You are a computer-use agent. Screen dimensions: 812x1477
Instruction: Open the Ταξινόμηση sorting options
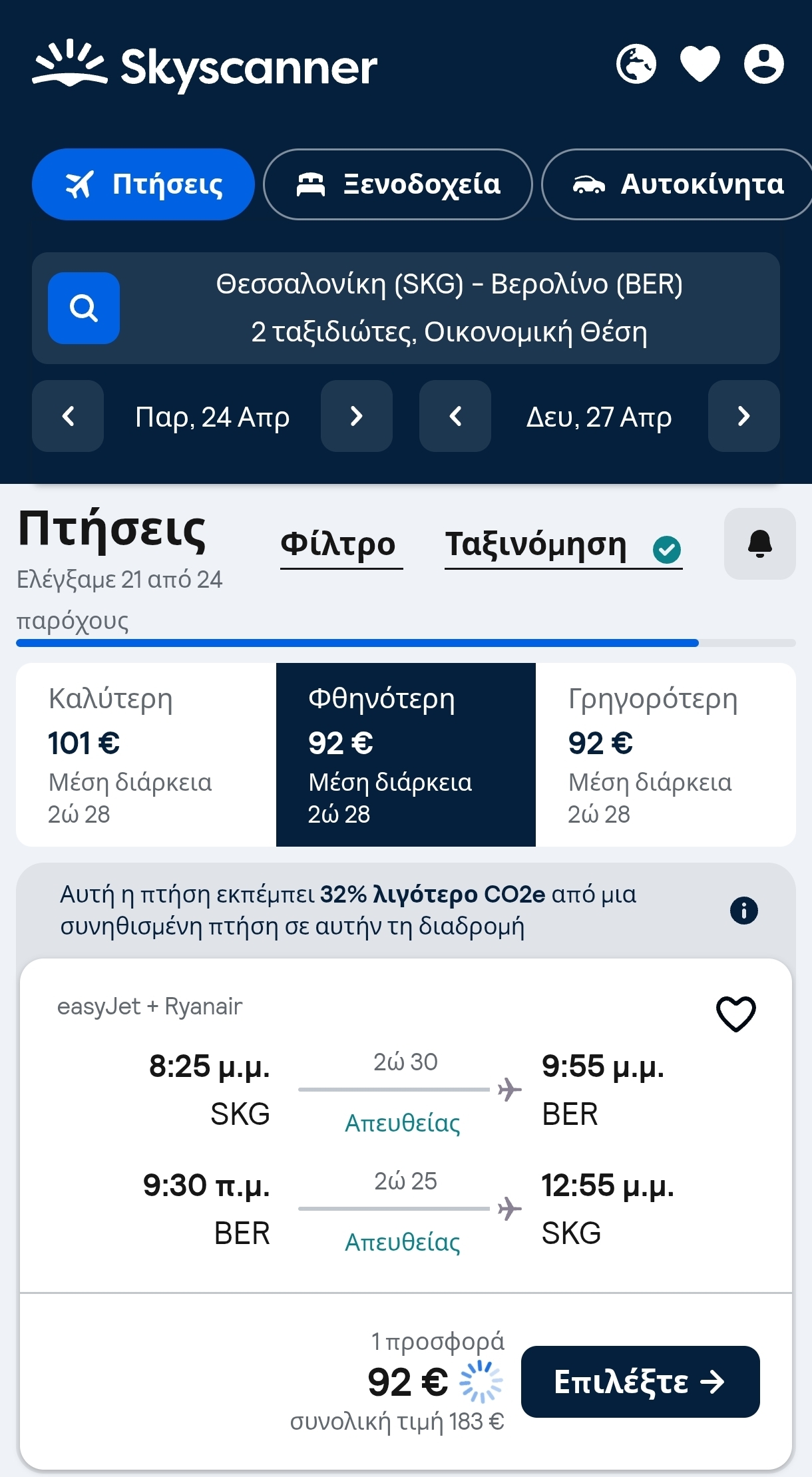pos(562,545)
